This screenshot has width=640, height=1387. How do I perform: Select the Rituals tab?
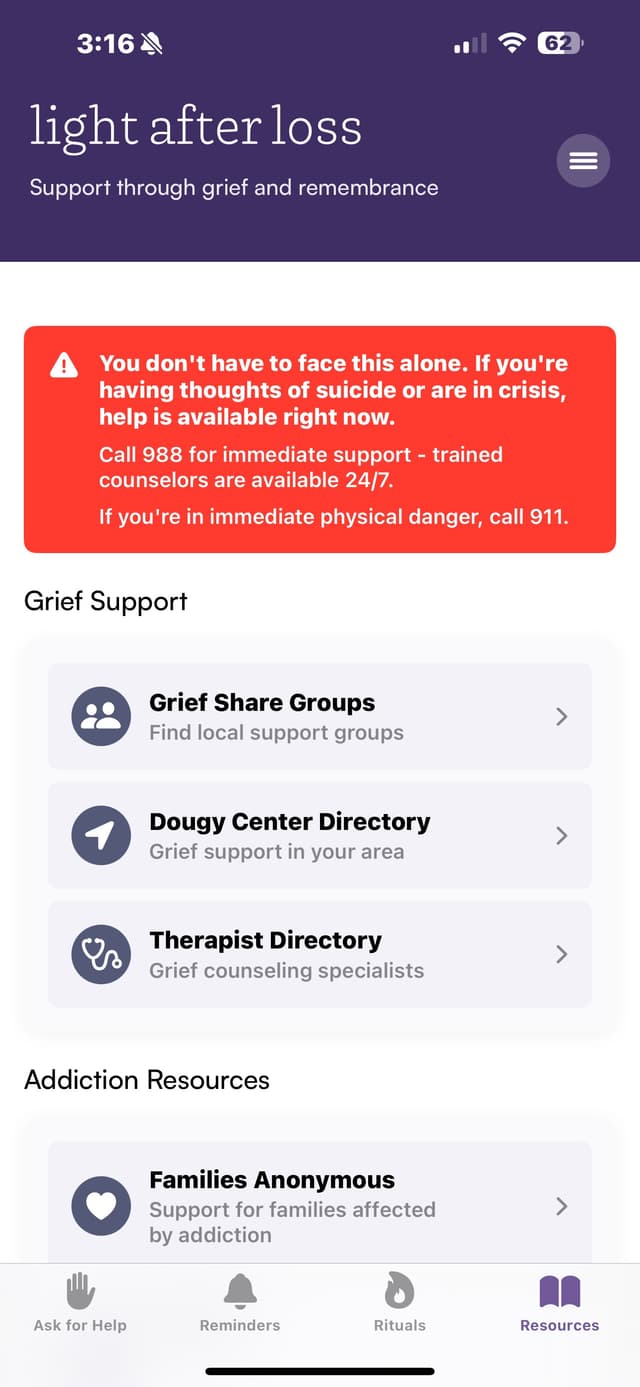coord(399,1304)
